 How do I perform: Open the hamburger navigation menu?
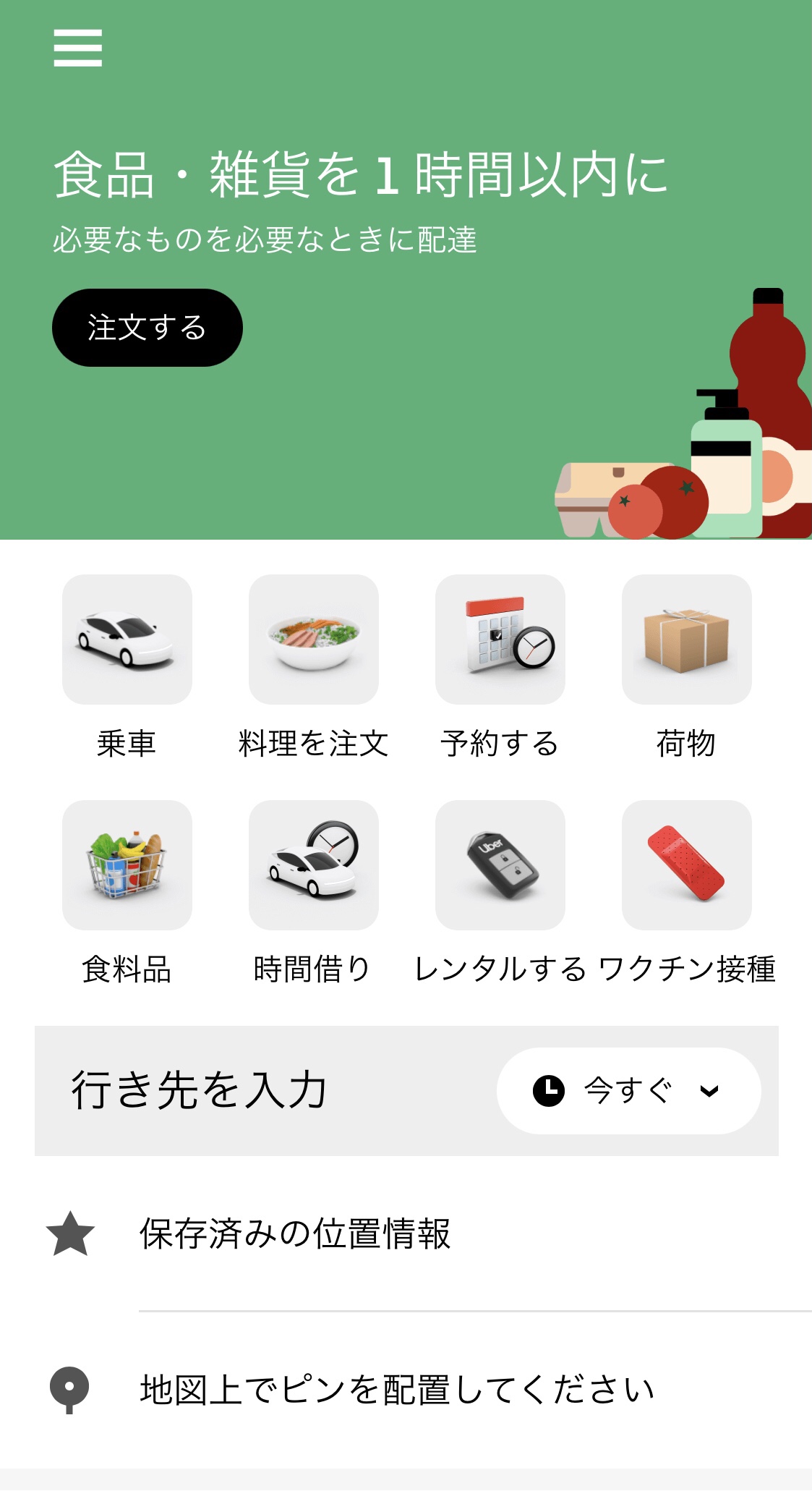pos(77,48)
